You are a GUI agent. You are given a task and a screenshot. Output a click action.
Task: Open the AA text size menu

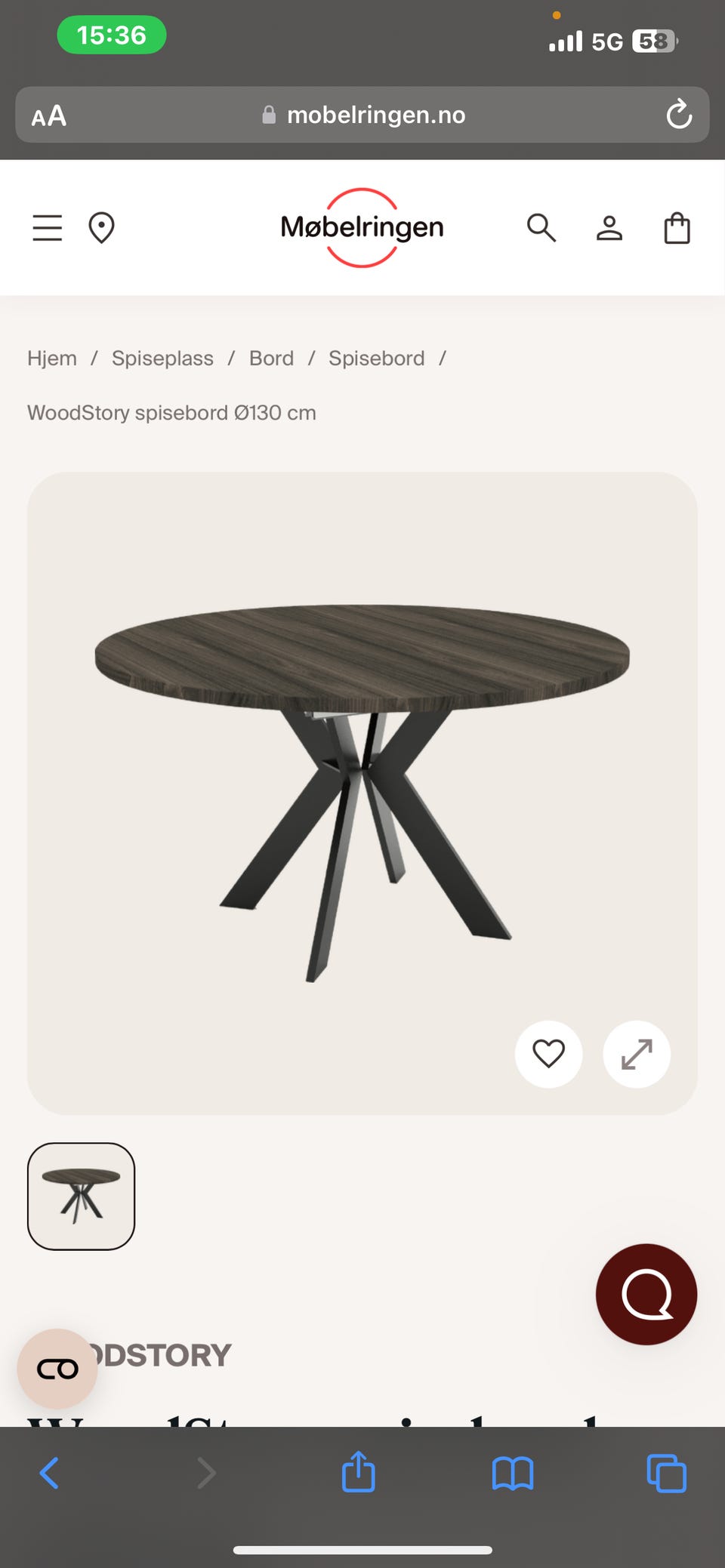tap(49, 116)
